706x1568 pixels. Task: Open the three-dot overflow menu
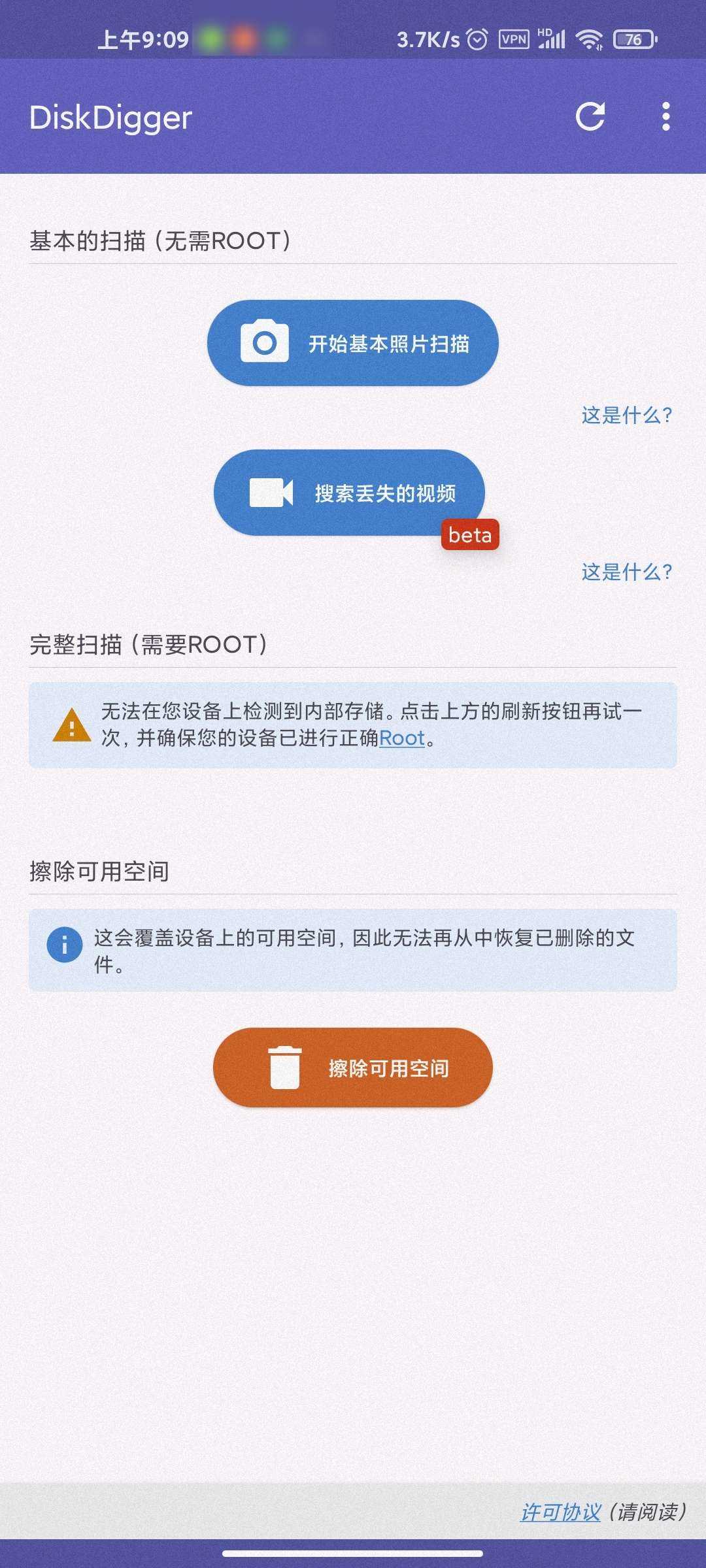coord(665,118)
